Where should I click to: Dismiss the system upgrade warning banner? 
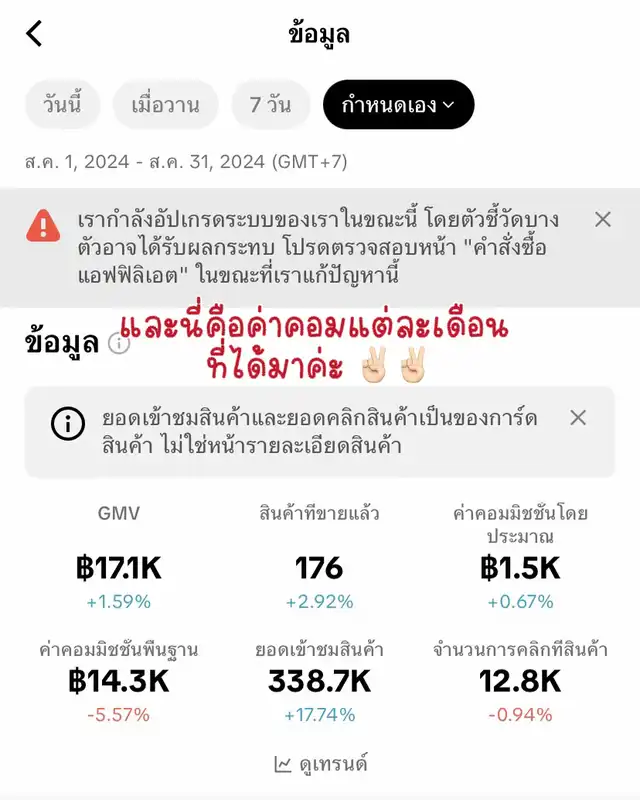click(602, 219)
